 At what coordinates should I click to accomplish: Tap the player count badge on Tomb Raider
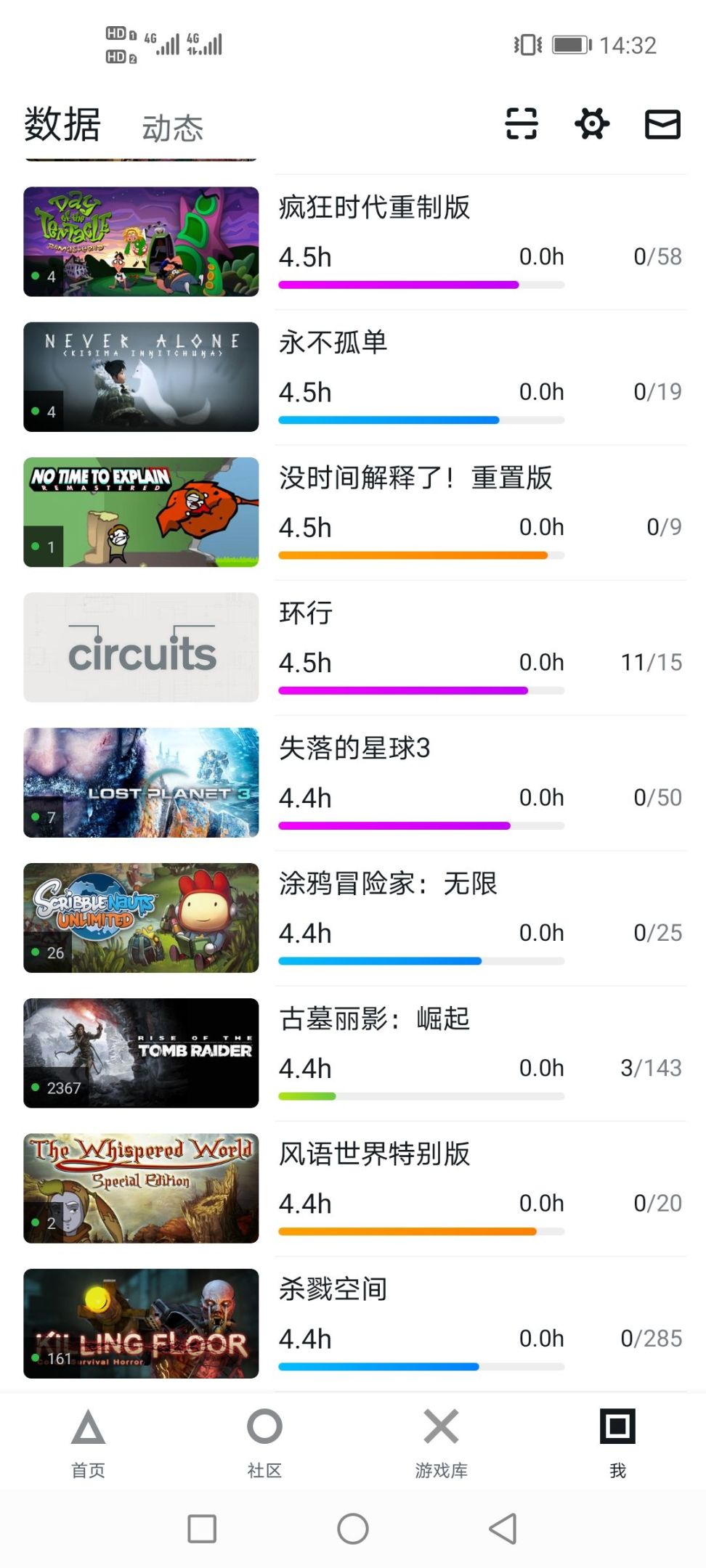click(x=63, y=1089)
